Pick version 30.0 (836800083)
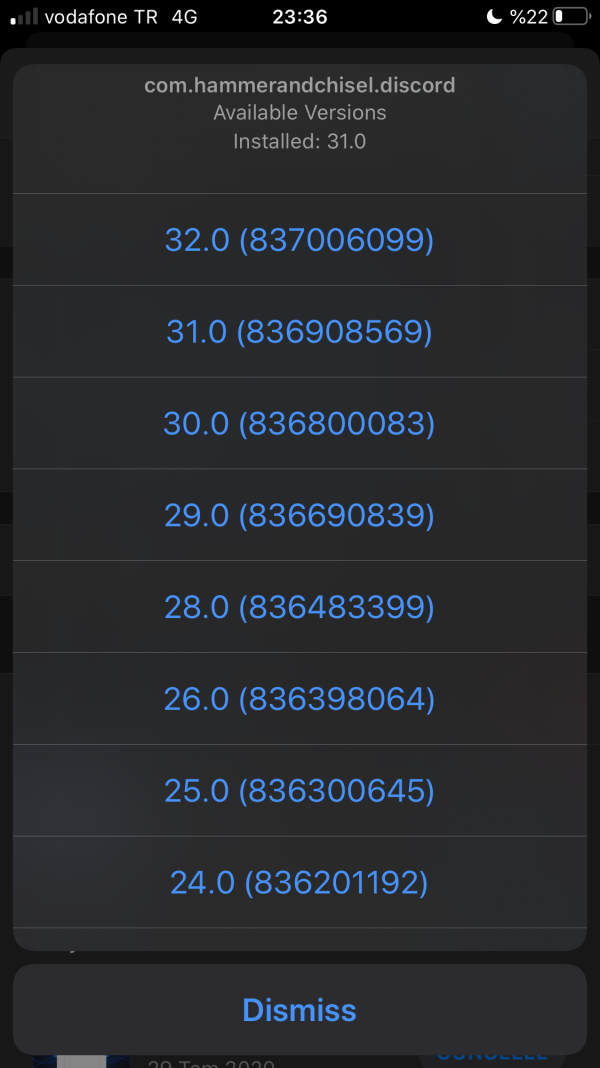The image size is (600, 1068). pos(299,424)
